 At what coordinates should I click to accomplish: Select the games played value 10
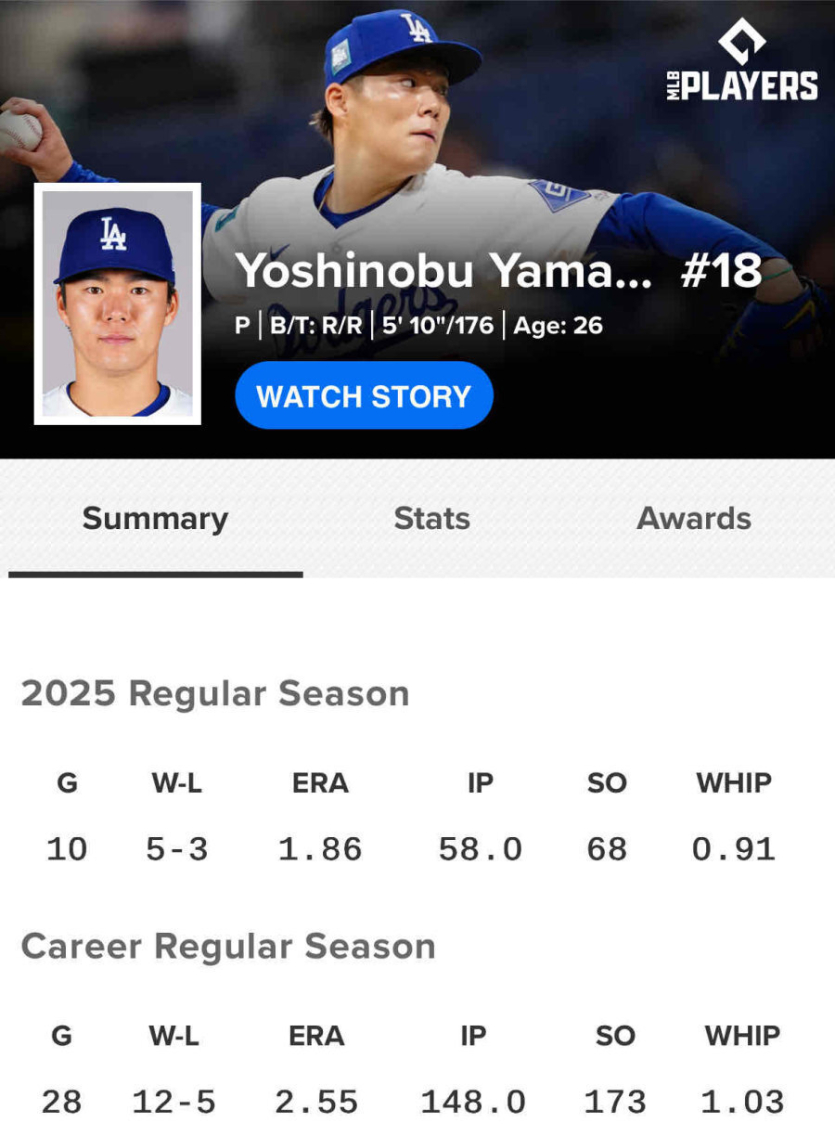tap(66, 849)
